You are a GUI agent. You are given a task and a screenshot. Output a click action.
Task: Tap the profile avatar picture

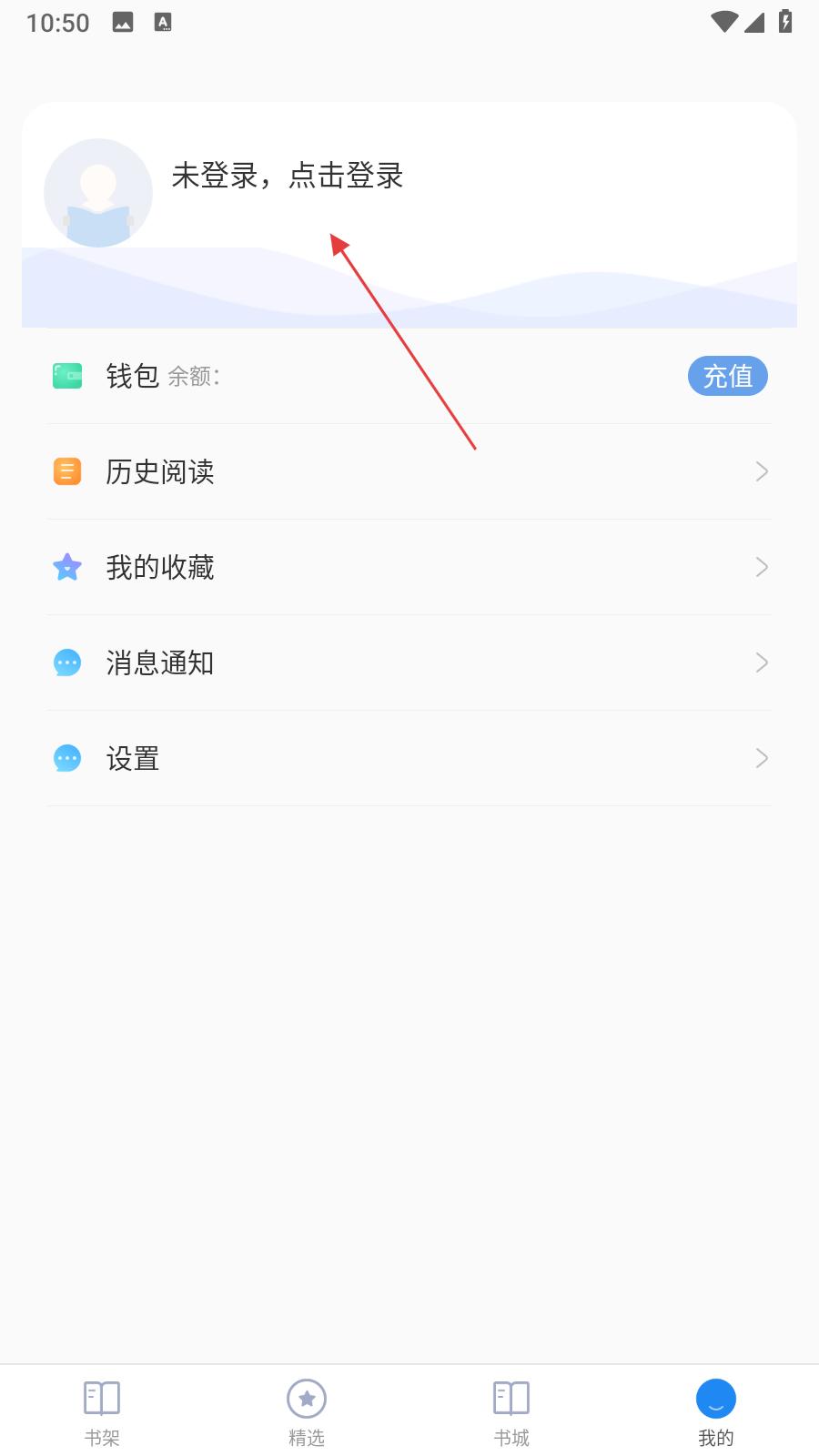[98, 193]
